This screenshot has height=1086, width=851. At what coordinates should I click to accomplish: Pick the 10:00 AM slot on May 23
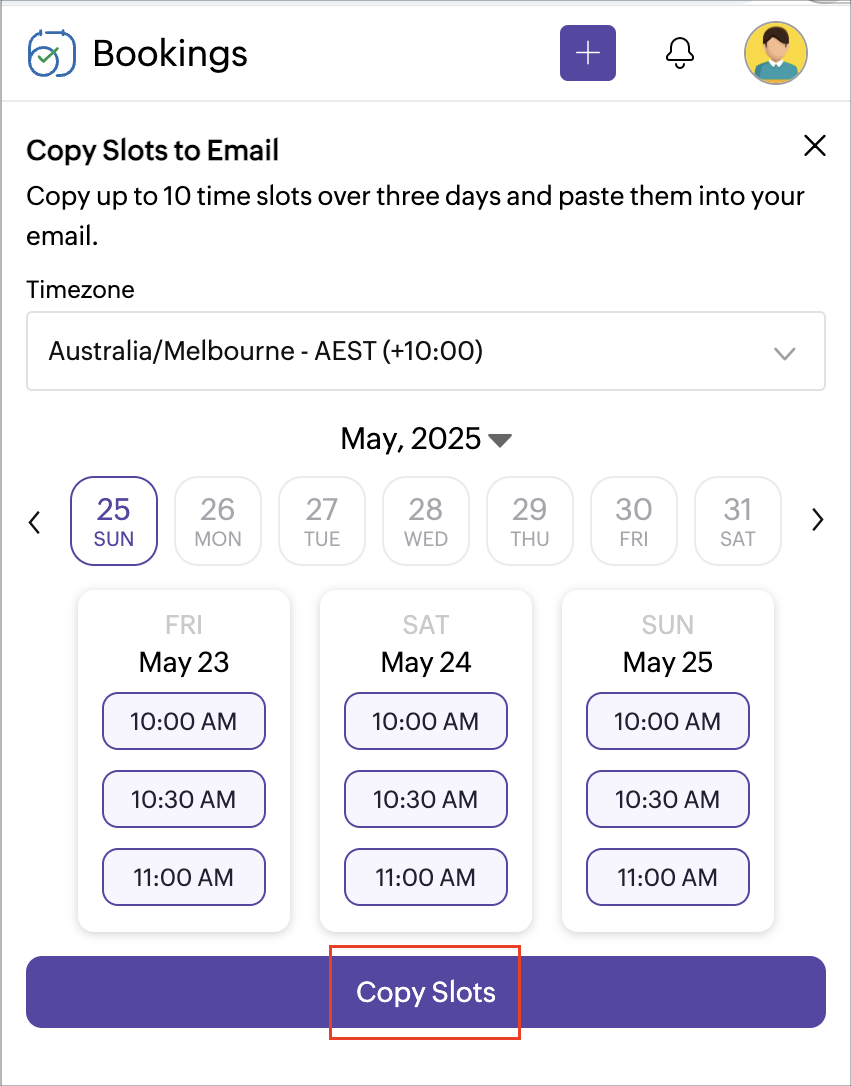tap(184, 721)
